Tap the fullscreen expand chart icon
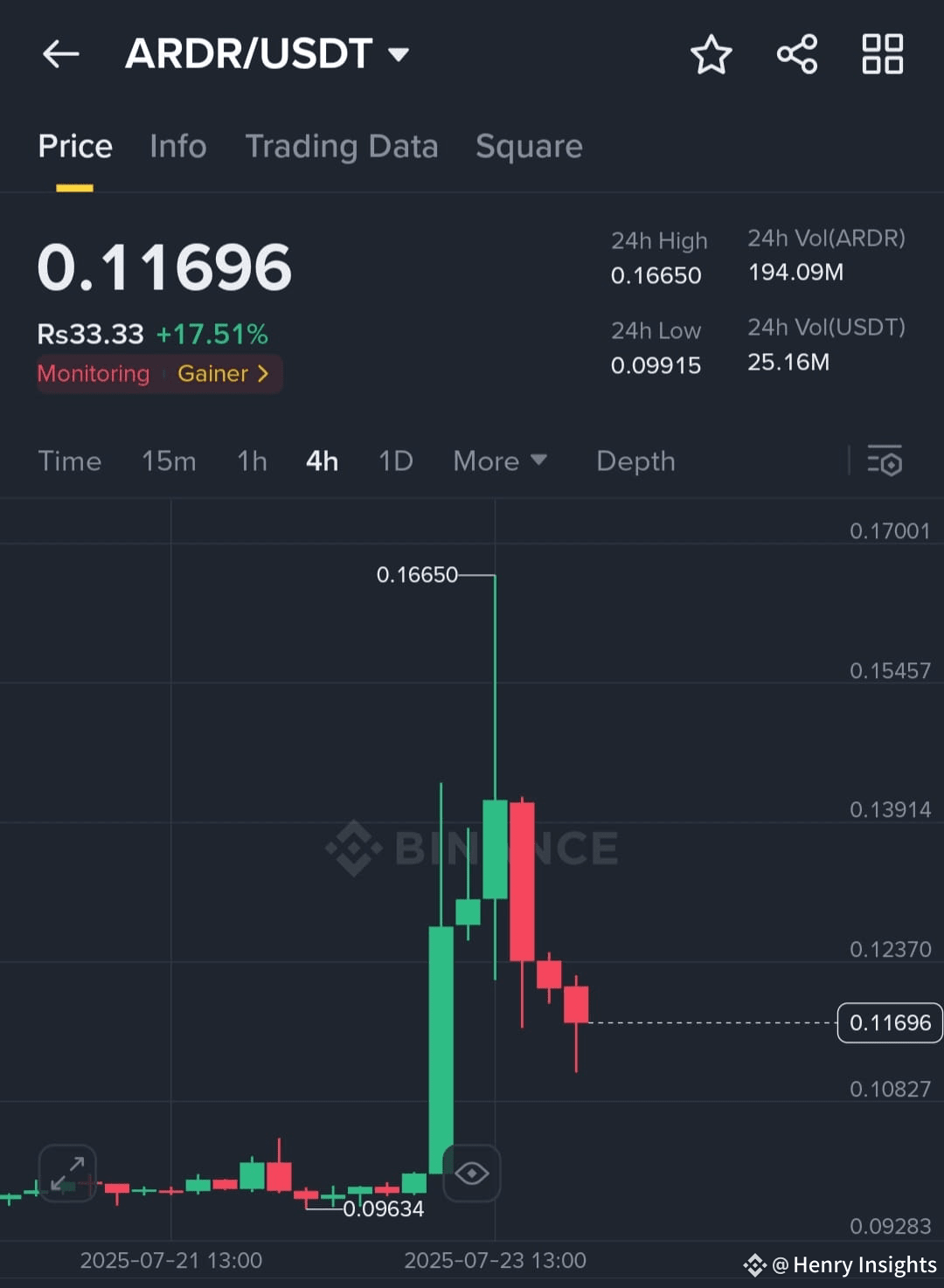The height and width of the screenshot is (1288, 944). (67, 1172)
